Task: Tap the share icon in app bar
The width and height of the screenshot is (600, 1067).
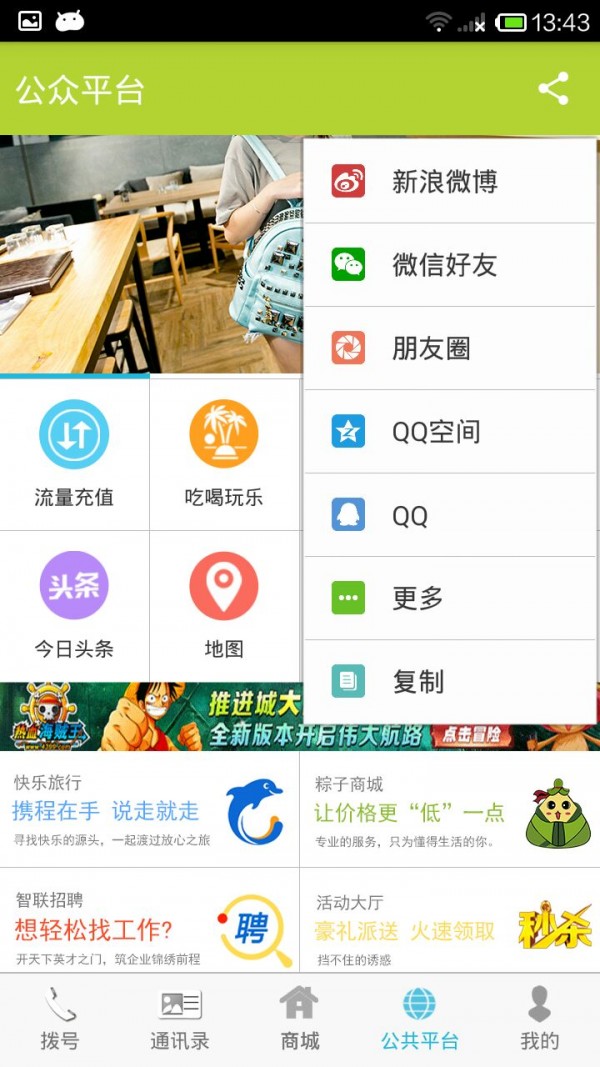Action: (553, 89)
